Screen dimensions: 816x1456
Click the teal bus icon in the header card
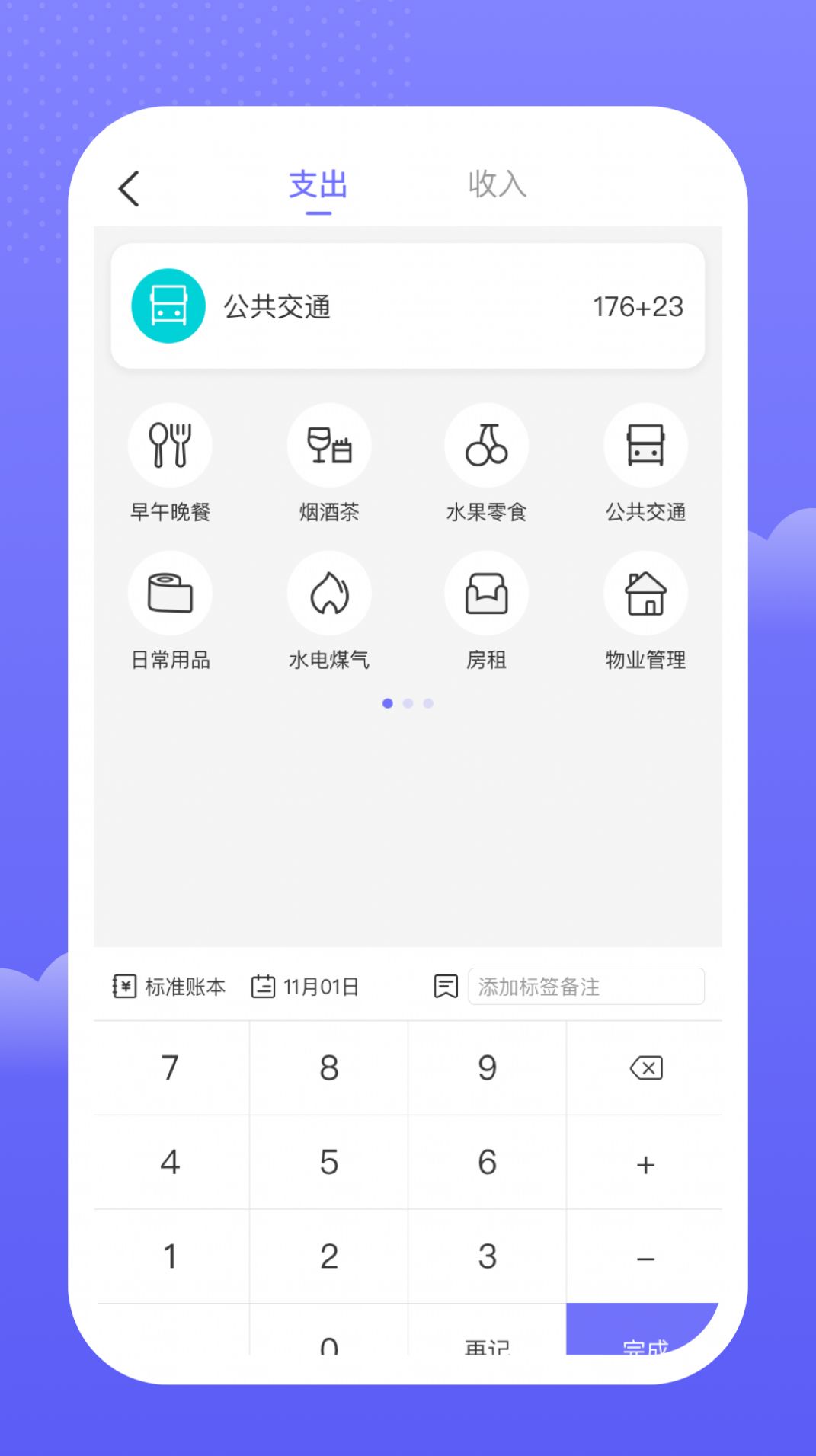(x=168, y=306)
